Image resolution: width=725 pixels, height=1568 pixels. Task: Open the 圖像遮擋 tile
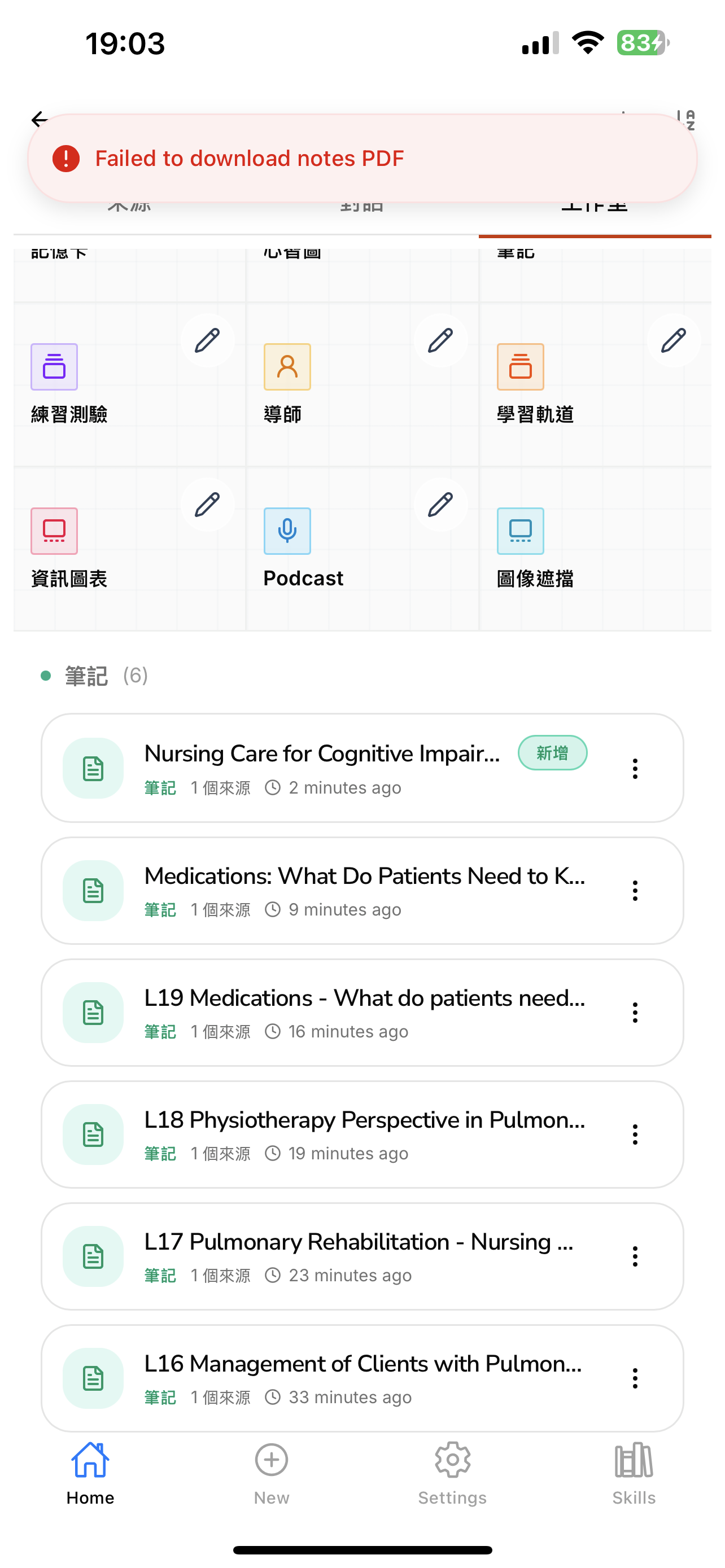click(595, 549)
